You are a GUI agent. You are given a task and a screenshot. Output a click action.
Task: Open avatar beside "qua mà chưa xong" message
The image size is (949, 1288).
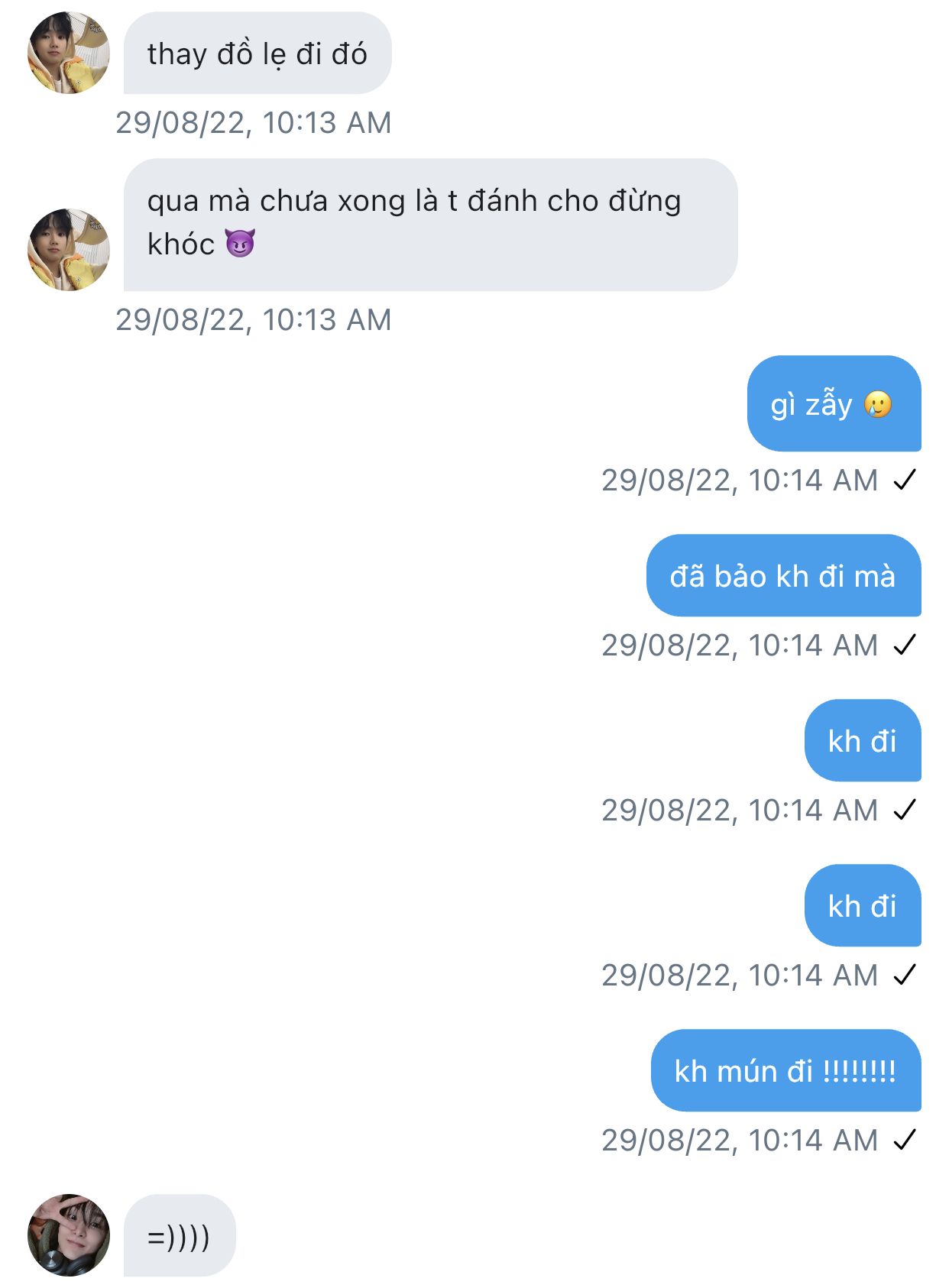69,250
